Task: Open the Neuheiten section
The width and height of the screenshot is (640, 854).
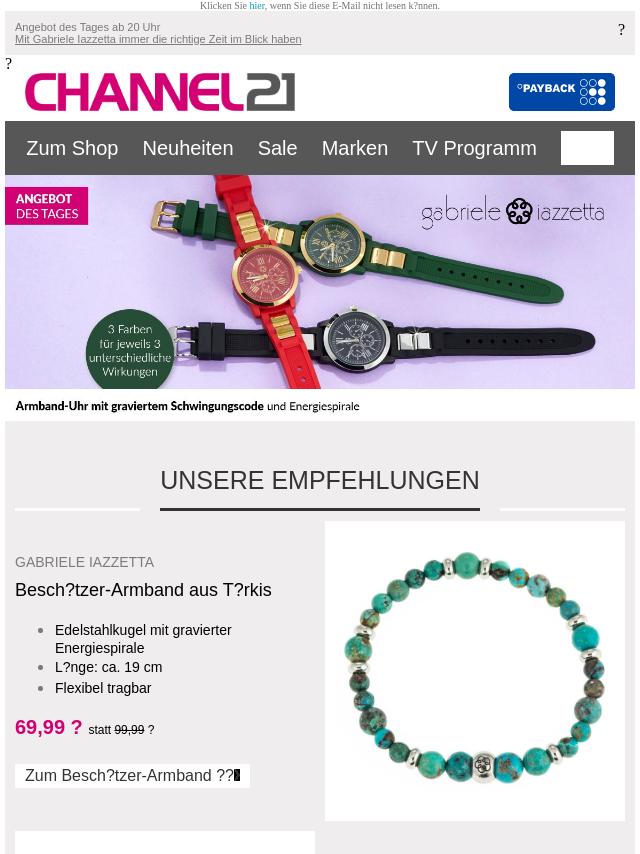Action: point(187,148)
